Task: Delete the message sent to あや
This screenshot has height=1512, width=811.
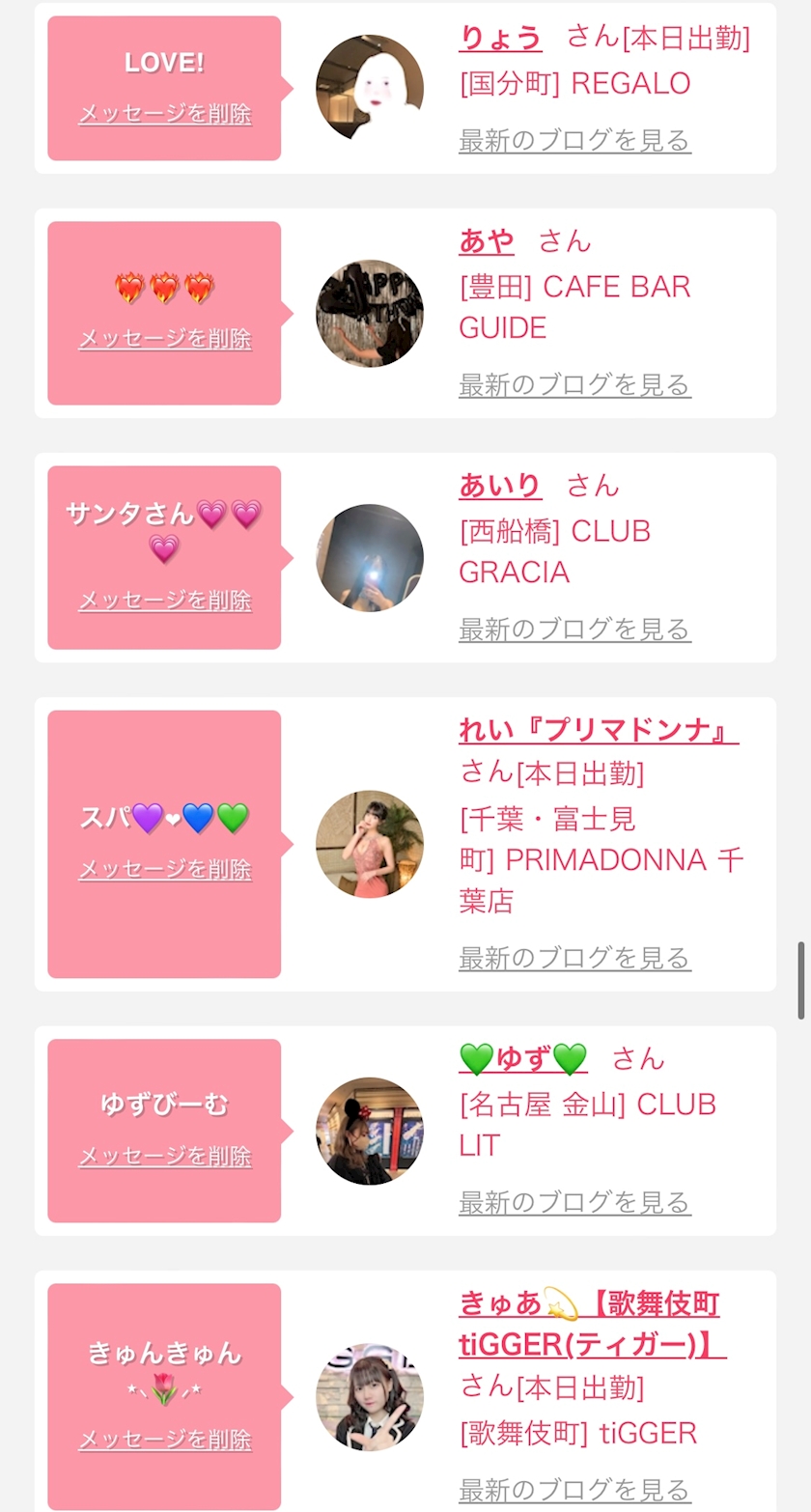Action: (x=164, y=339)
